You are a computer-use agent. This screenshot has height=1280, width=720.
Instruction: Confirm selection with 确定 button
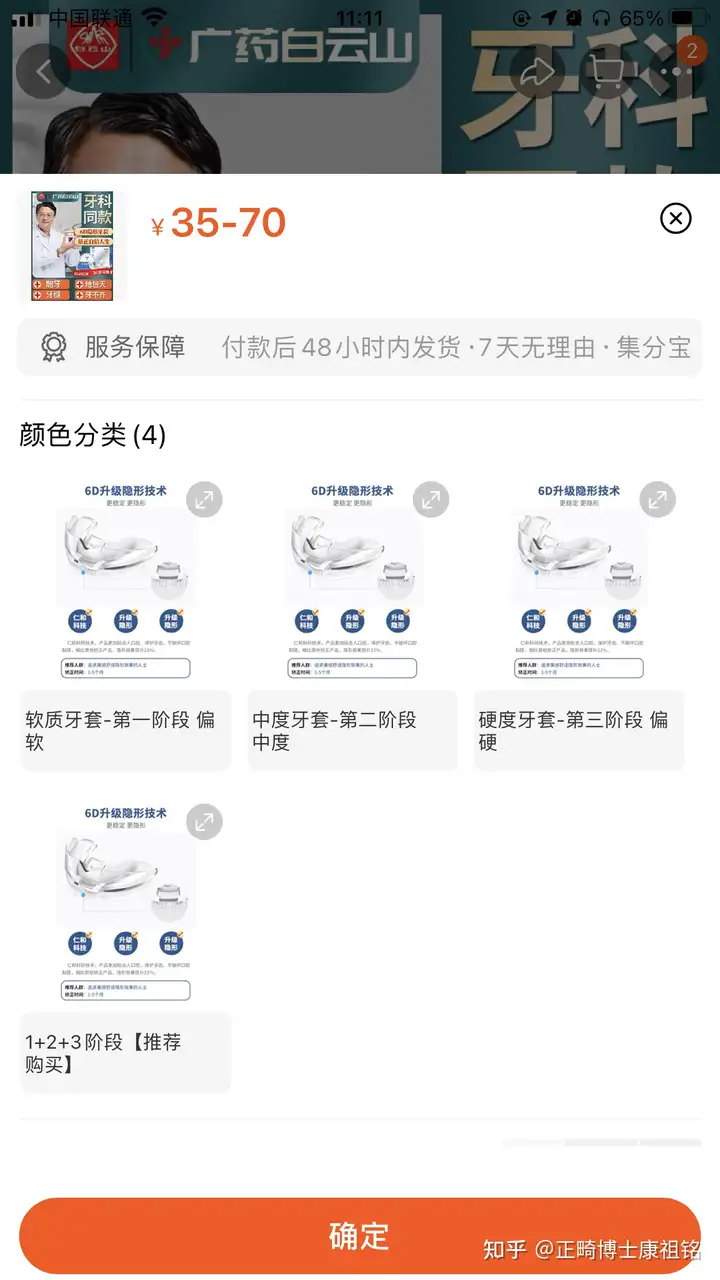coord(360,1236)
